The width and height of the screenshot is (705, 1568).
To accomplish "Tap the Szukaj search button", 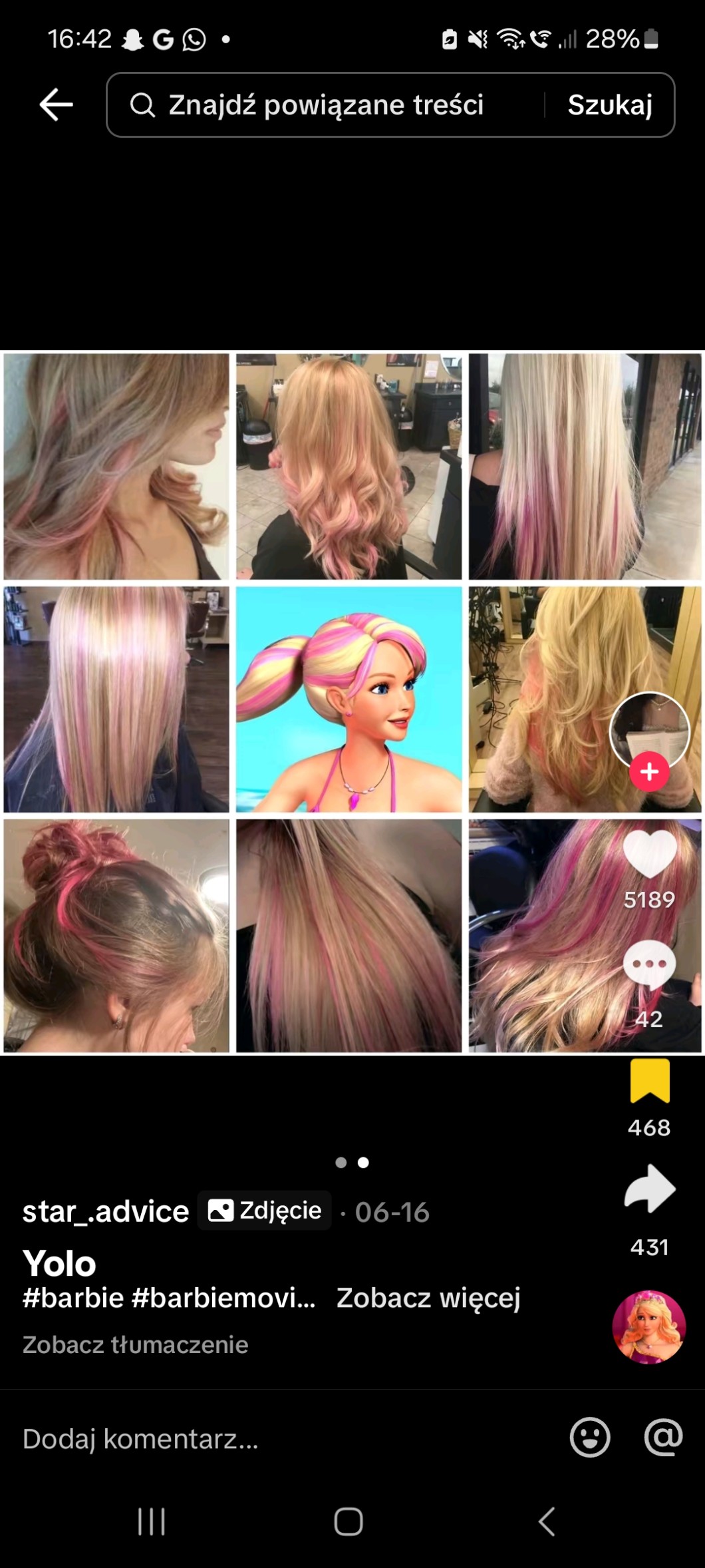I will tap(609, 104).
